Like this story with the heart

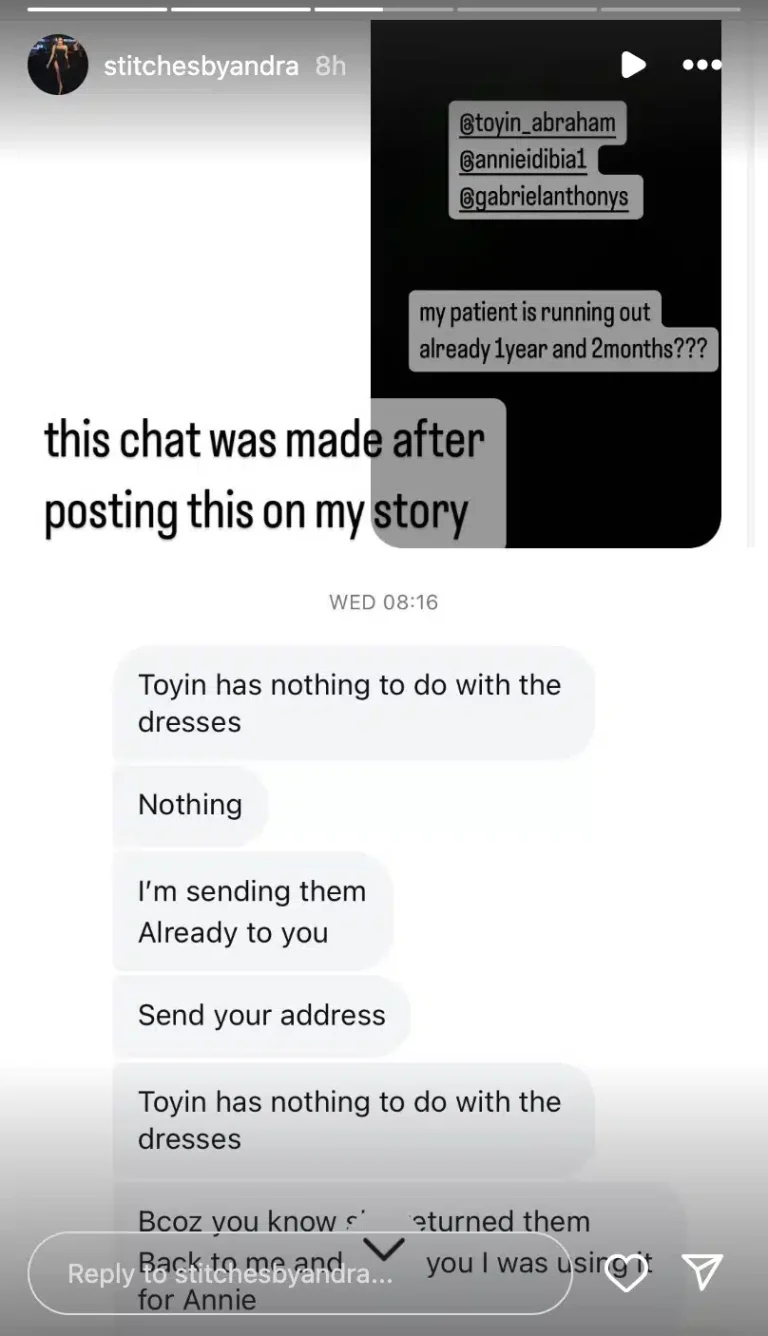pyautogui.click(x=626, y=1272)
